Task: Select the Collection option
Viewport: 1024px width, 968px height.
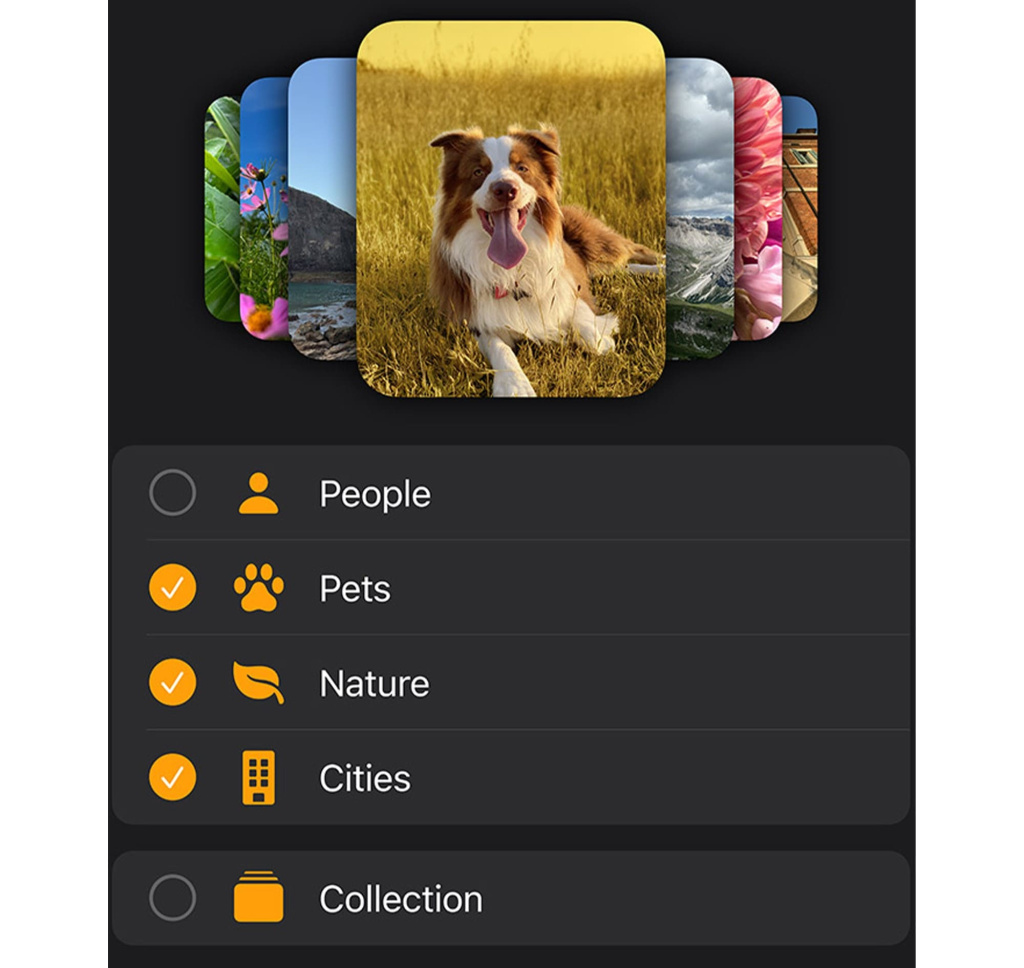Action: tap(172, 898)
